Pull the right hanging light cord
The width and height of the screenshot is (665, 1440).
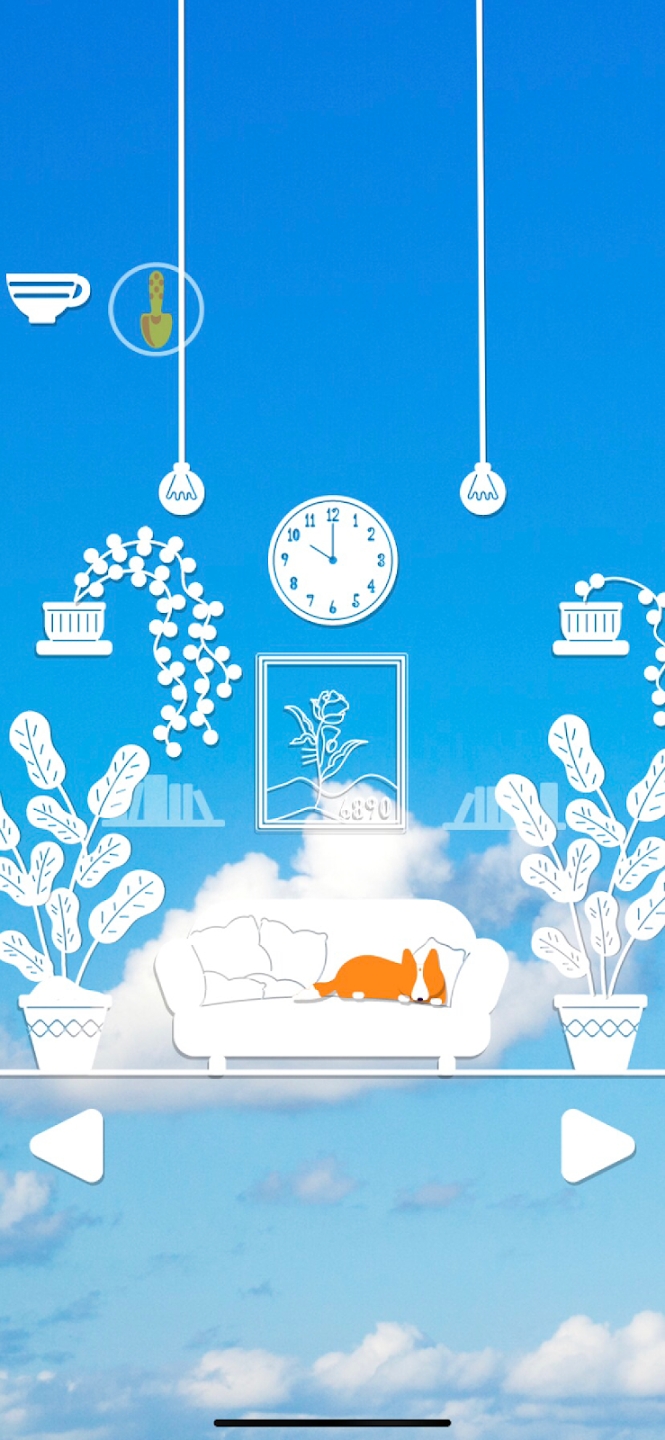click(482, 489)
